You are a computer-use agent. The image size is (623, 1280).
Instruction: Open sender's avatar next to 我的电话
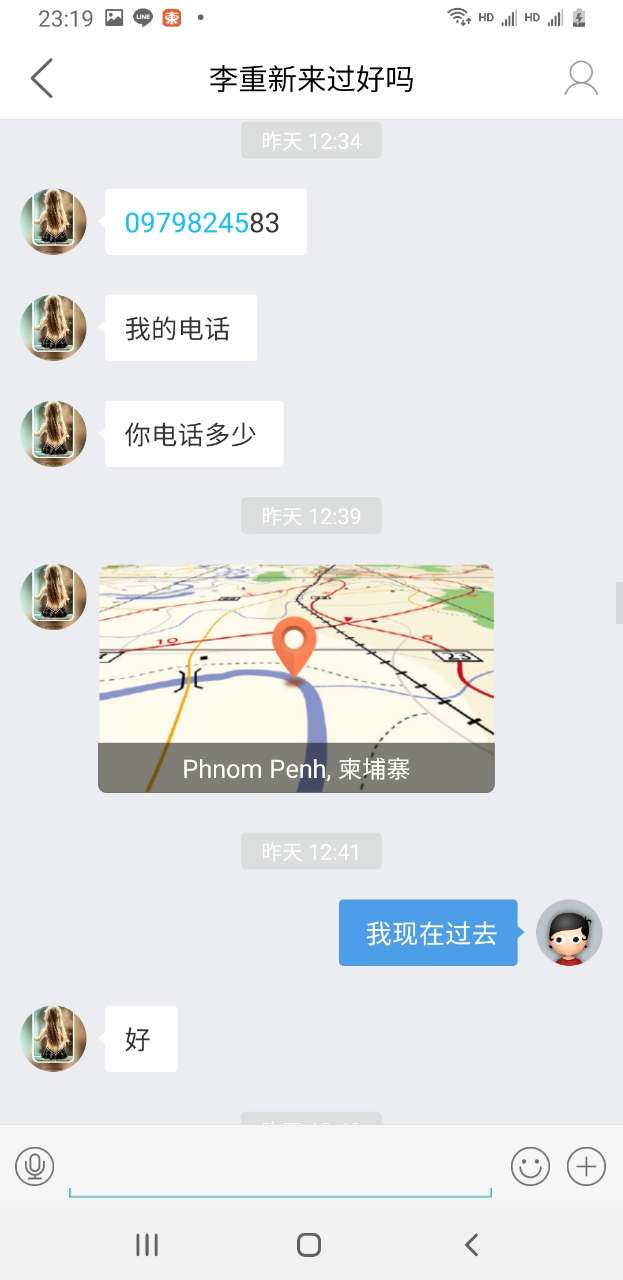click(x=54, y=328)
